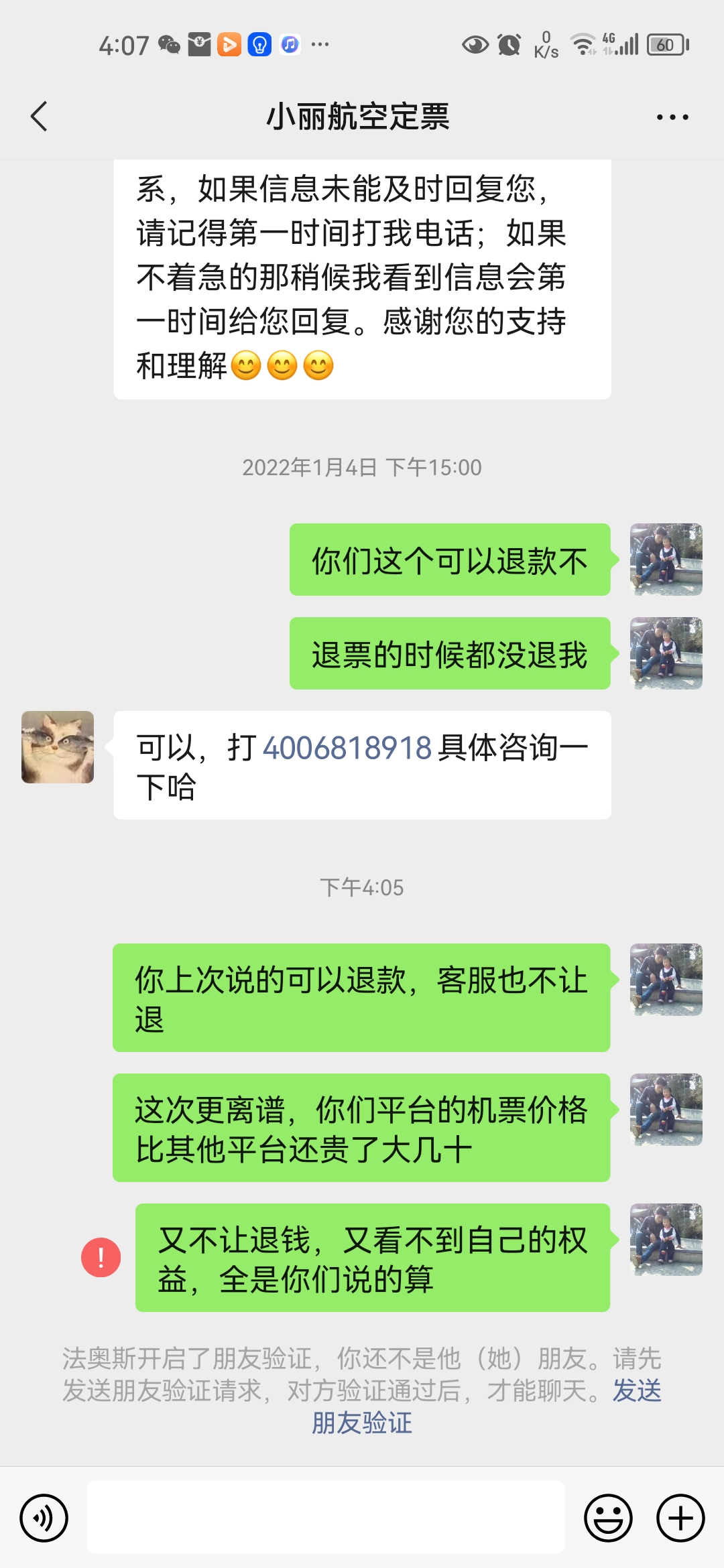The image size is (724, 1568).
Task: Open the emoji sticker panel
Action: (608, 1518)
